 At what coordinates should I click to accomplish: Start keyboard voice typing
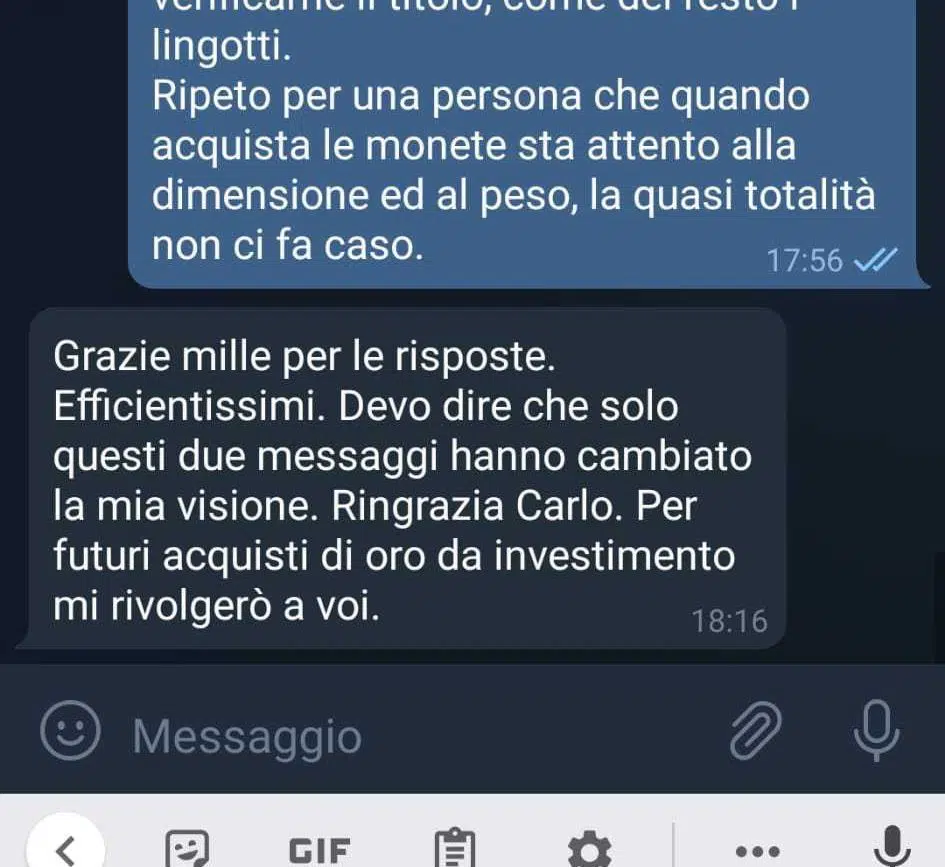click(x=889, y=848)
